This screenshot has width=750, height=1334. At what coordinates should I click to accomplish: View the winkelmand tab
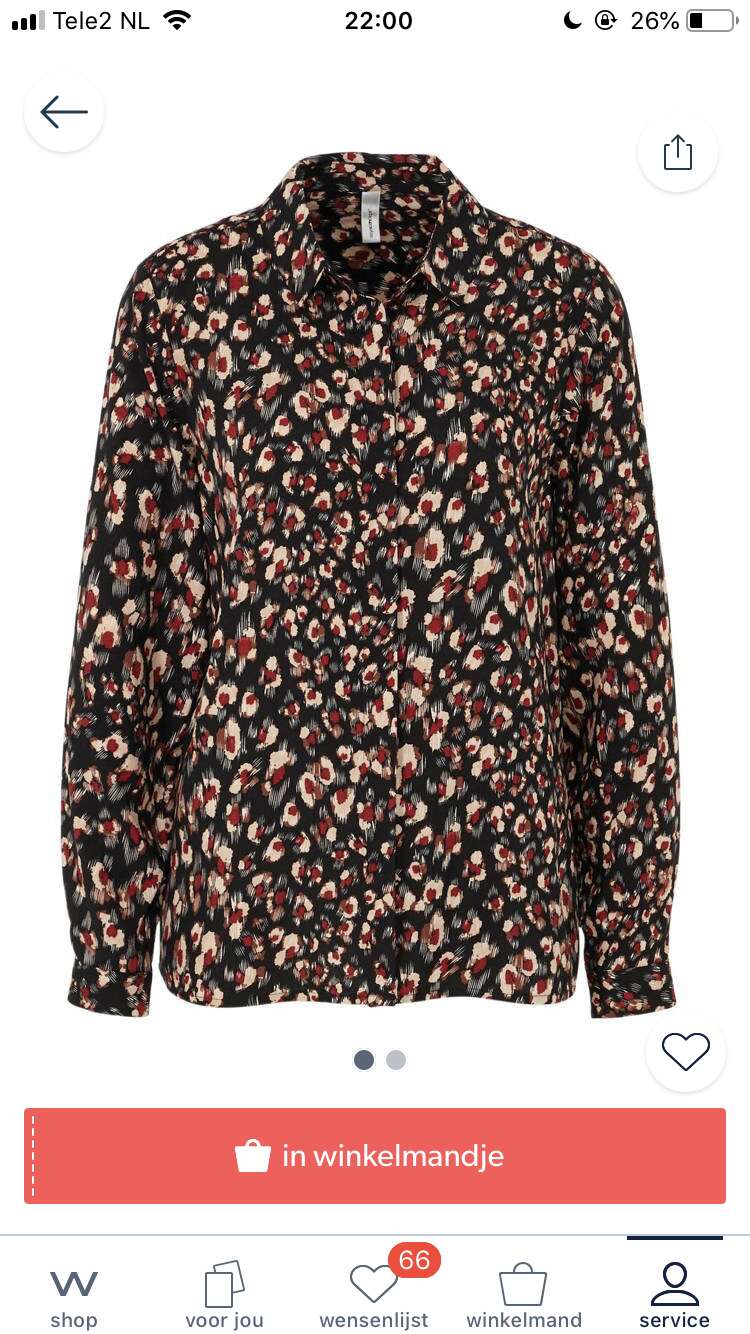pyautogui.click(x=524, y=1296)
